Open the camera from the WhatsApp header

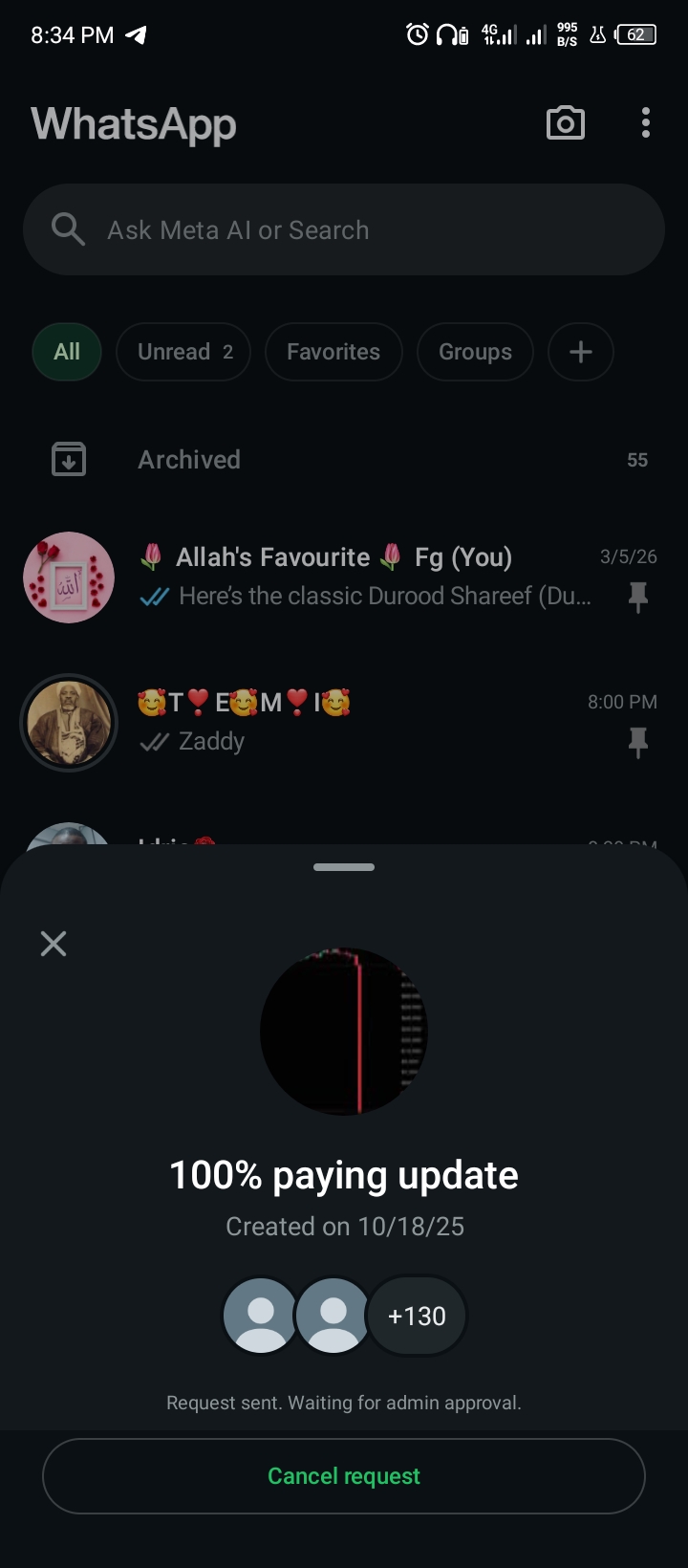point(565,123)
